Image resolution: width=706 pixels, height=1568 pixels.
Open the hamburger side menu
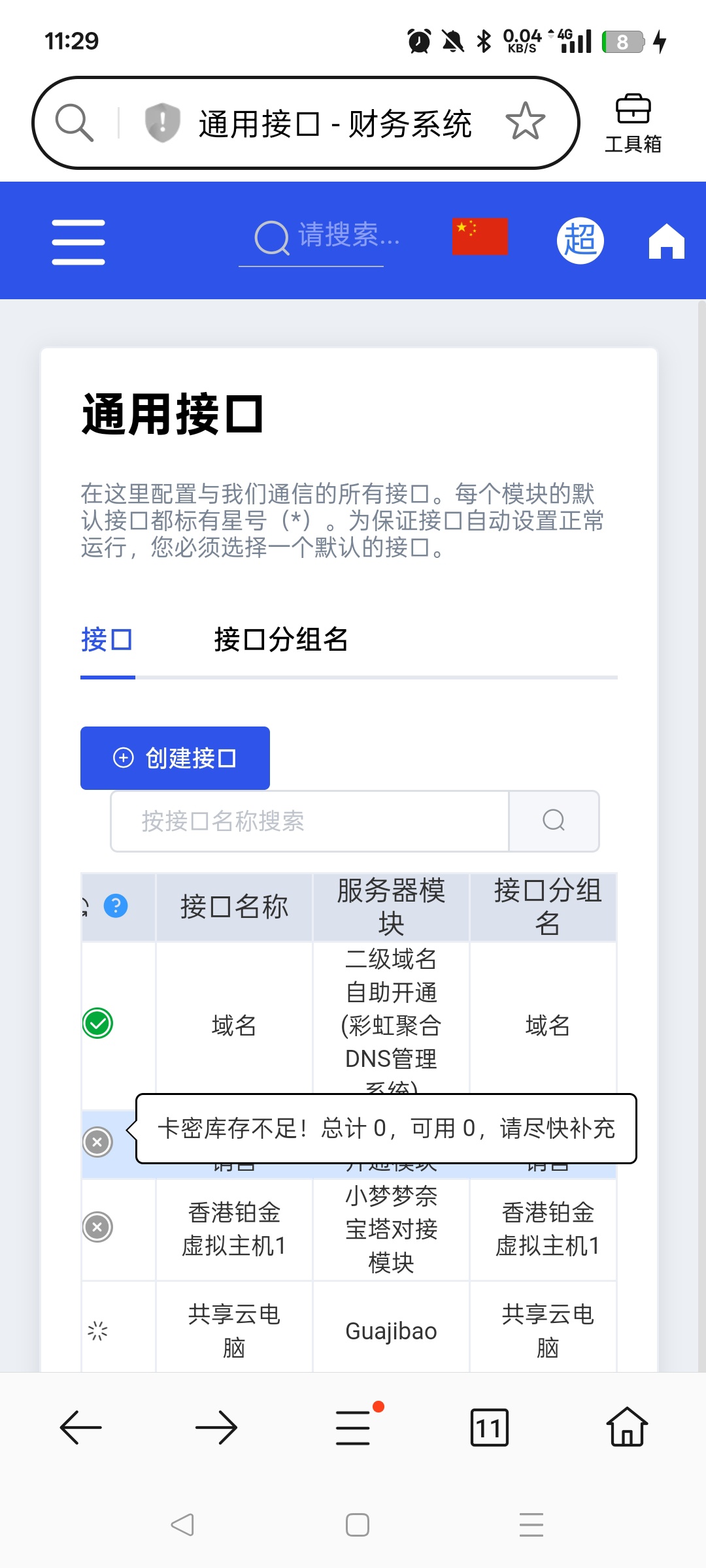coord(78,242)
